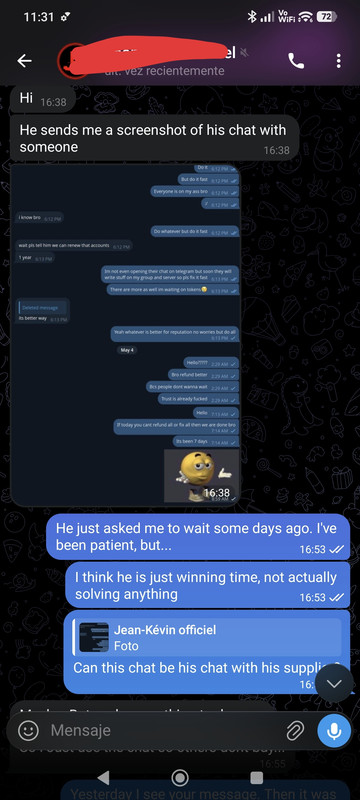Tap the system home button
This screenshot has width=360, height=800.
[179, 778]
